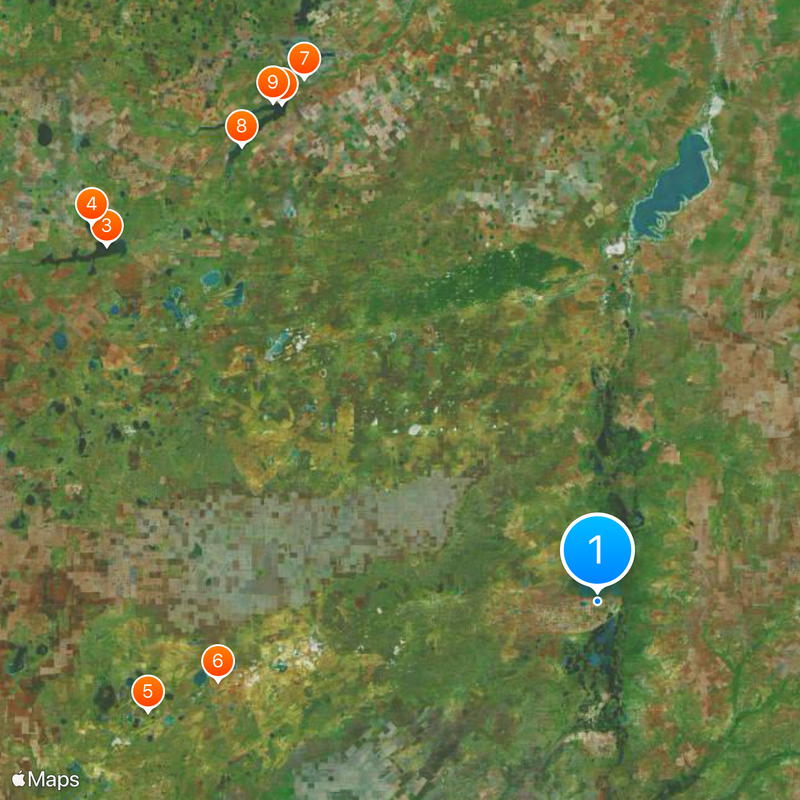Screen dimensions: 800x800
Task: Select map pin number 5
Action: [147, 690]
